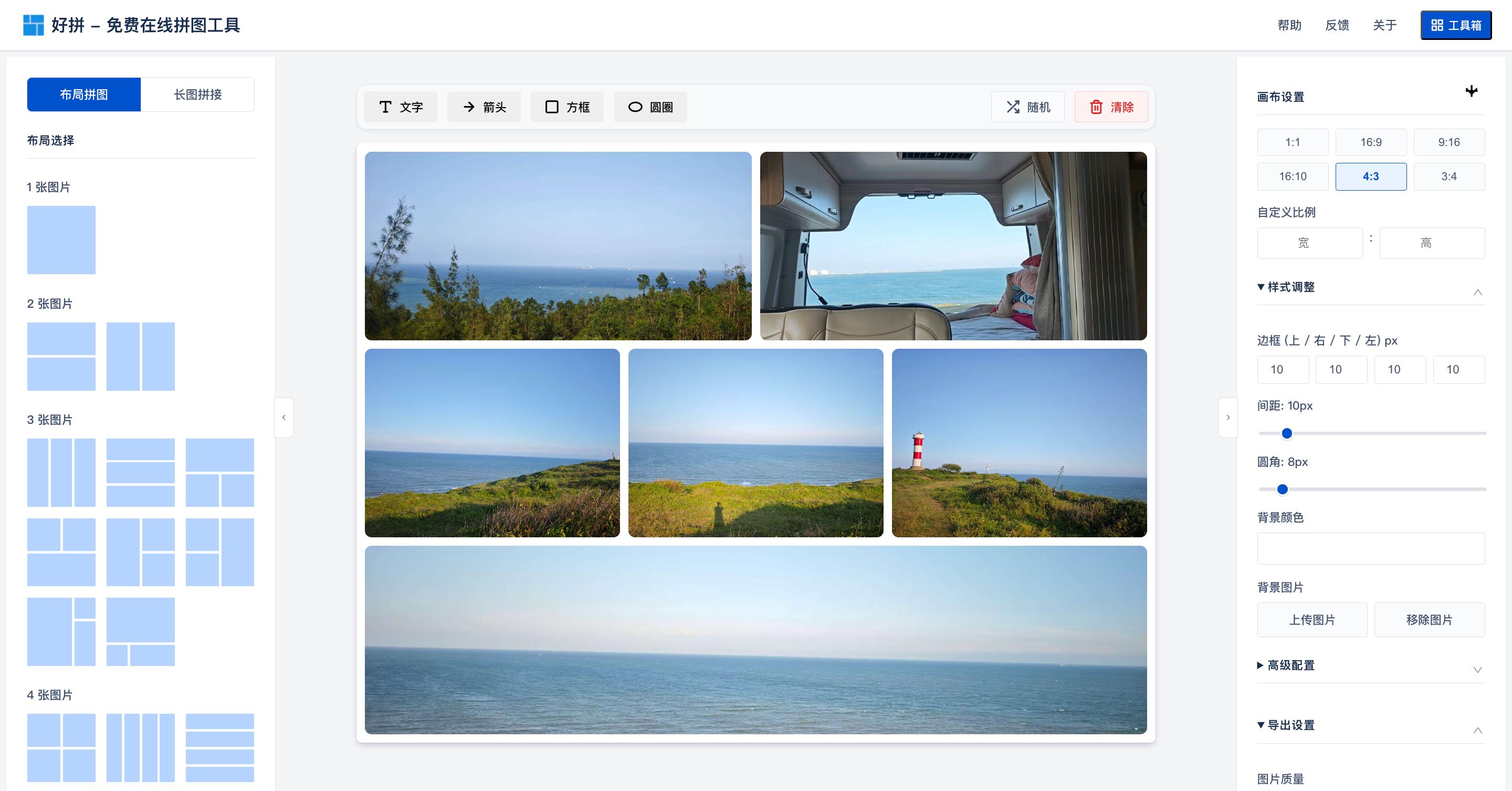Screen dimensions: 1512x791
Task: Go to 反馈 feedback page
Action: point(1337,25)
